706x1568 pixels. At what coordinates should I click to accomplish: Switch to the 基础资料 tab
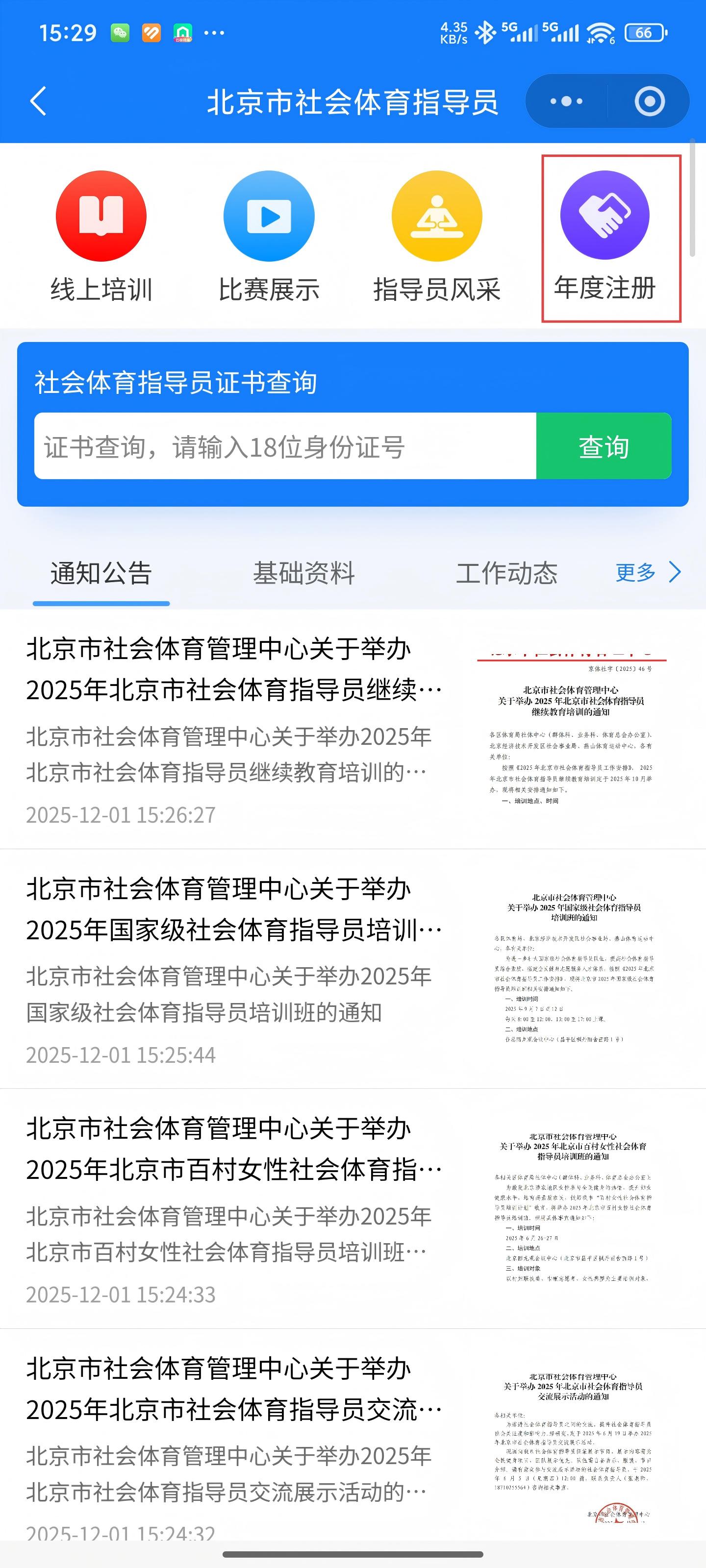[x=303, y=573]
